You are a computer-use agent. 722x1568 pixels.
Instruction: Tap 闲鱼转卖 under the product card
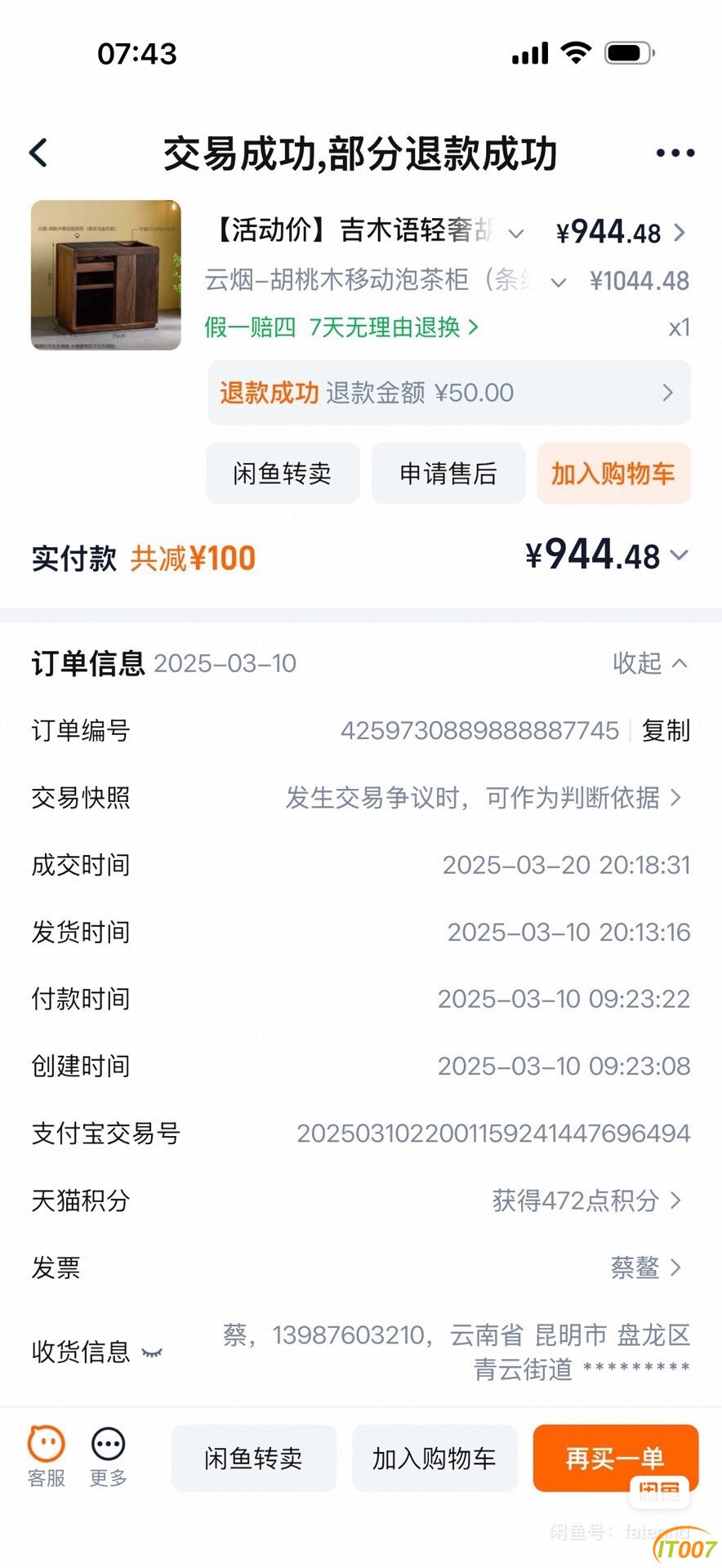pyautogui.click(x=283, y=474)
